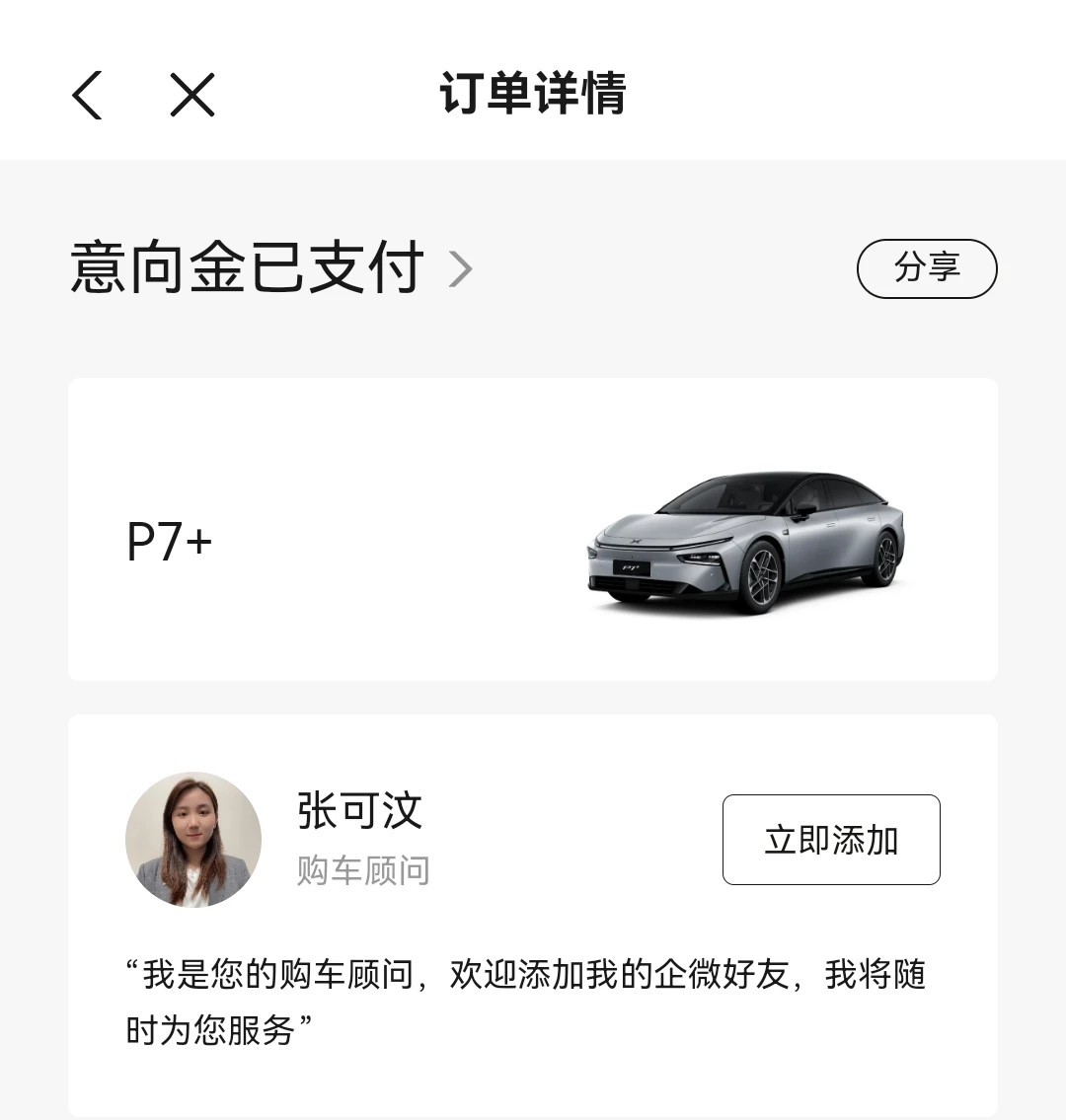Image resolution: width=1066 pixels, height=1120 pixels.
Task: Tap the 分享 share button
Action: click(926, 268)
